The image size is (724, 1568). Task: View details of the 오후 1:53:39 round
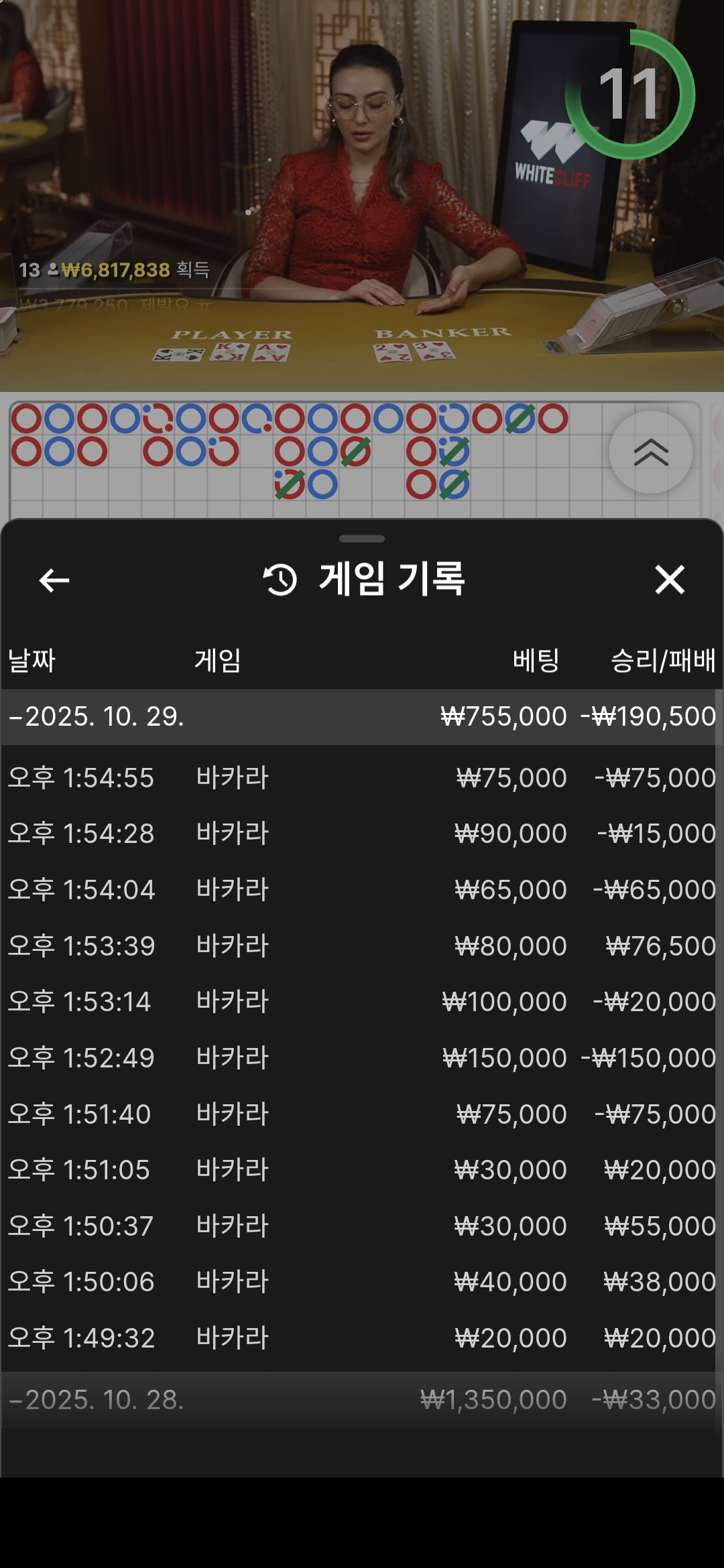click(x=362, y=946)
